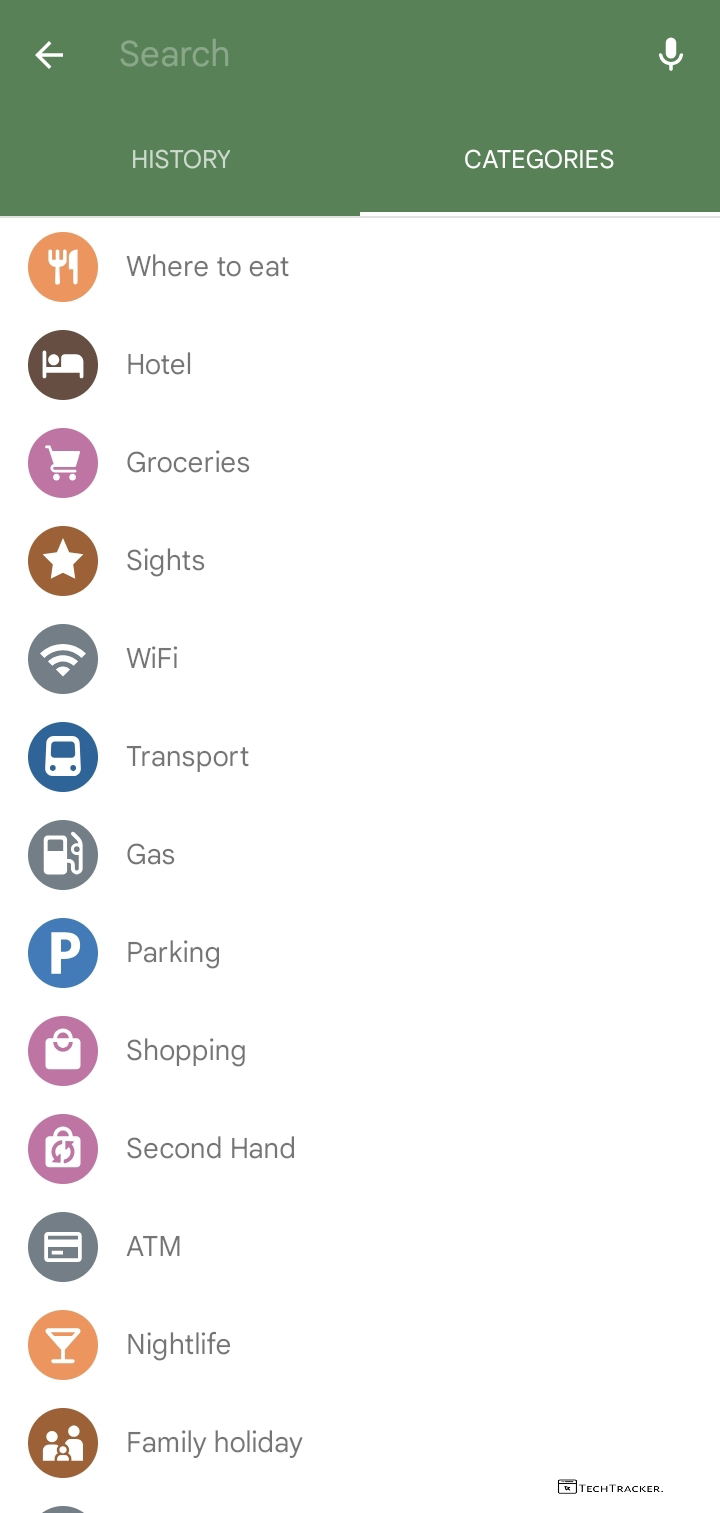The height and width of the screenshot is (1513, 720).
Task: Select the Transport category
Action: coord(187,757)
